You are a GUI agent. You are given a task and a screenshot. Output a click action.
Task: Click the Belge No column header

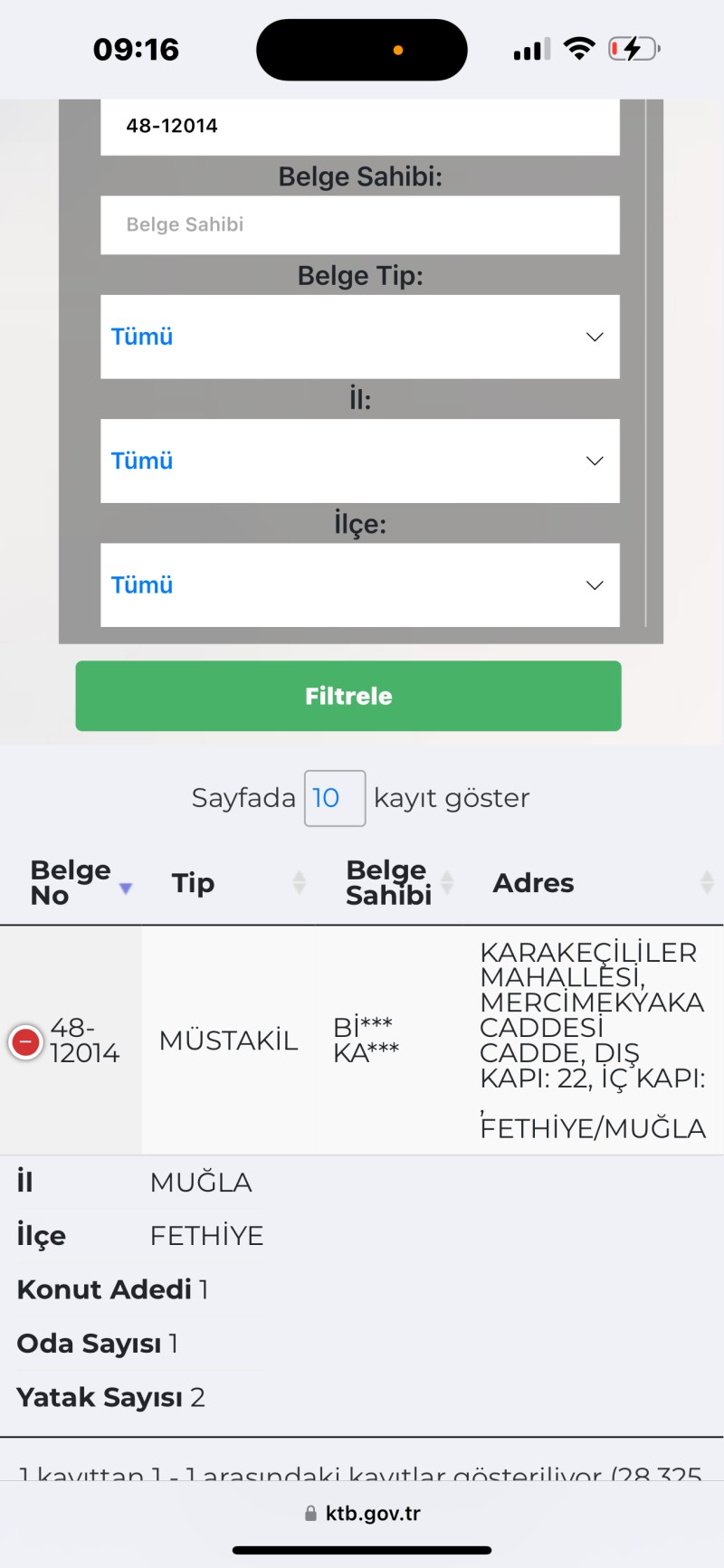68,882
